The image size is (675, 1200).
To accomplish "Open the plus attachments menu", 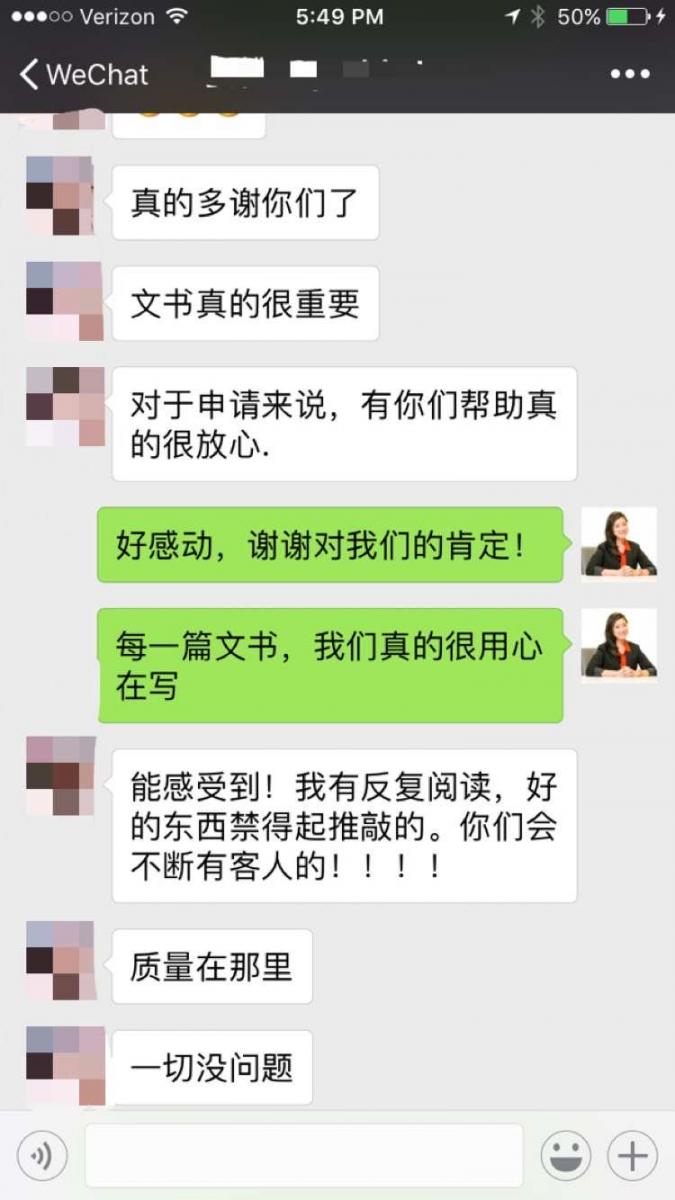I will click(632, 1156).
